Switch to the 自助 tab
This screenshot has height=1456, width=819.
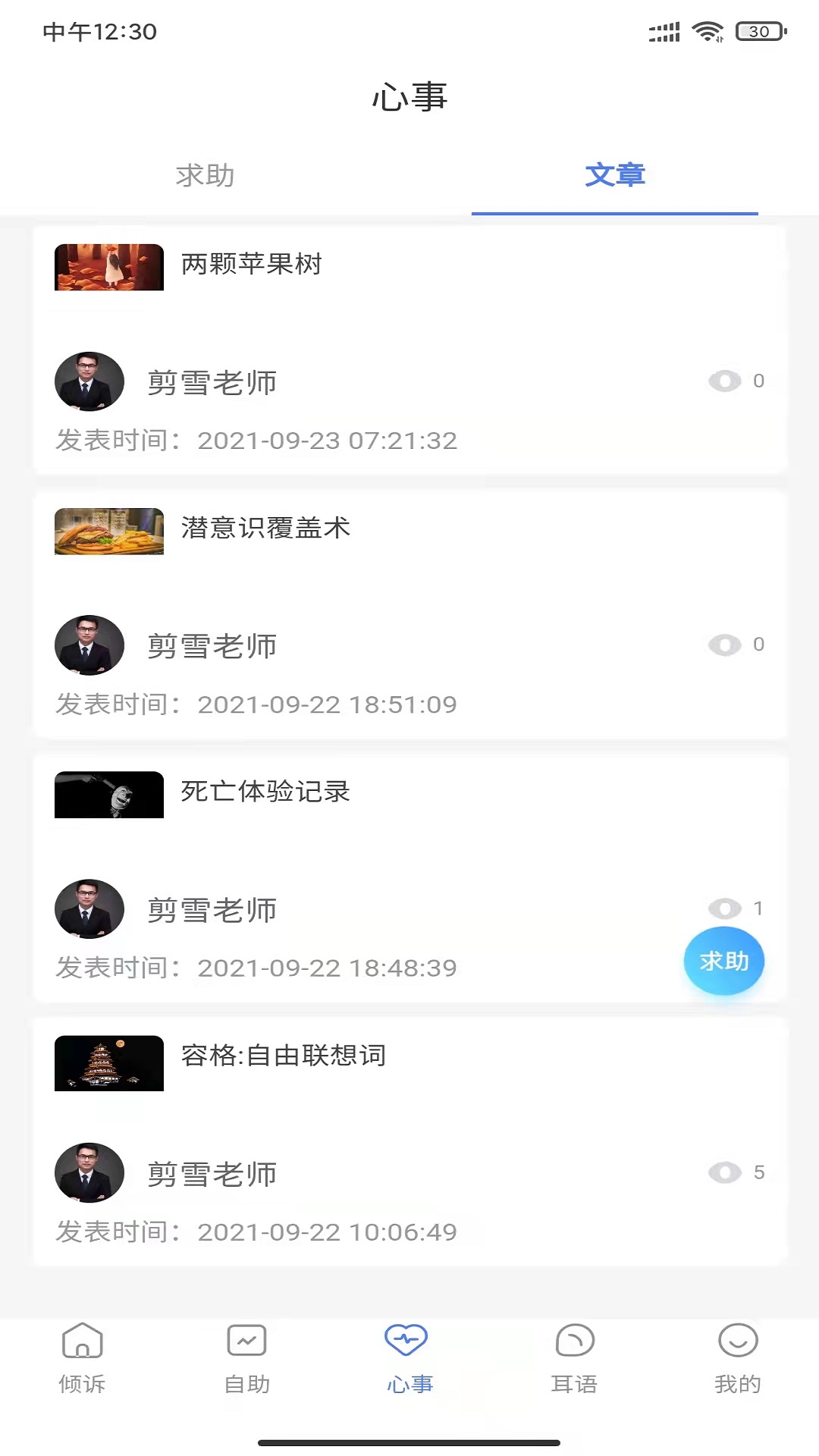[246, 1359]
